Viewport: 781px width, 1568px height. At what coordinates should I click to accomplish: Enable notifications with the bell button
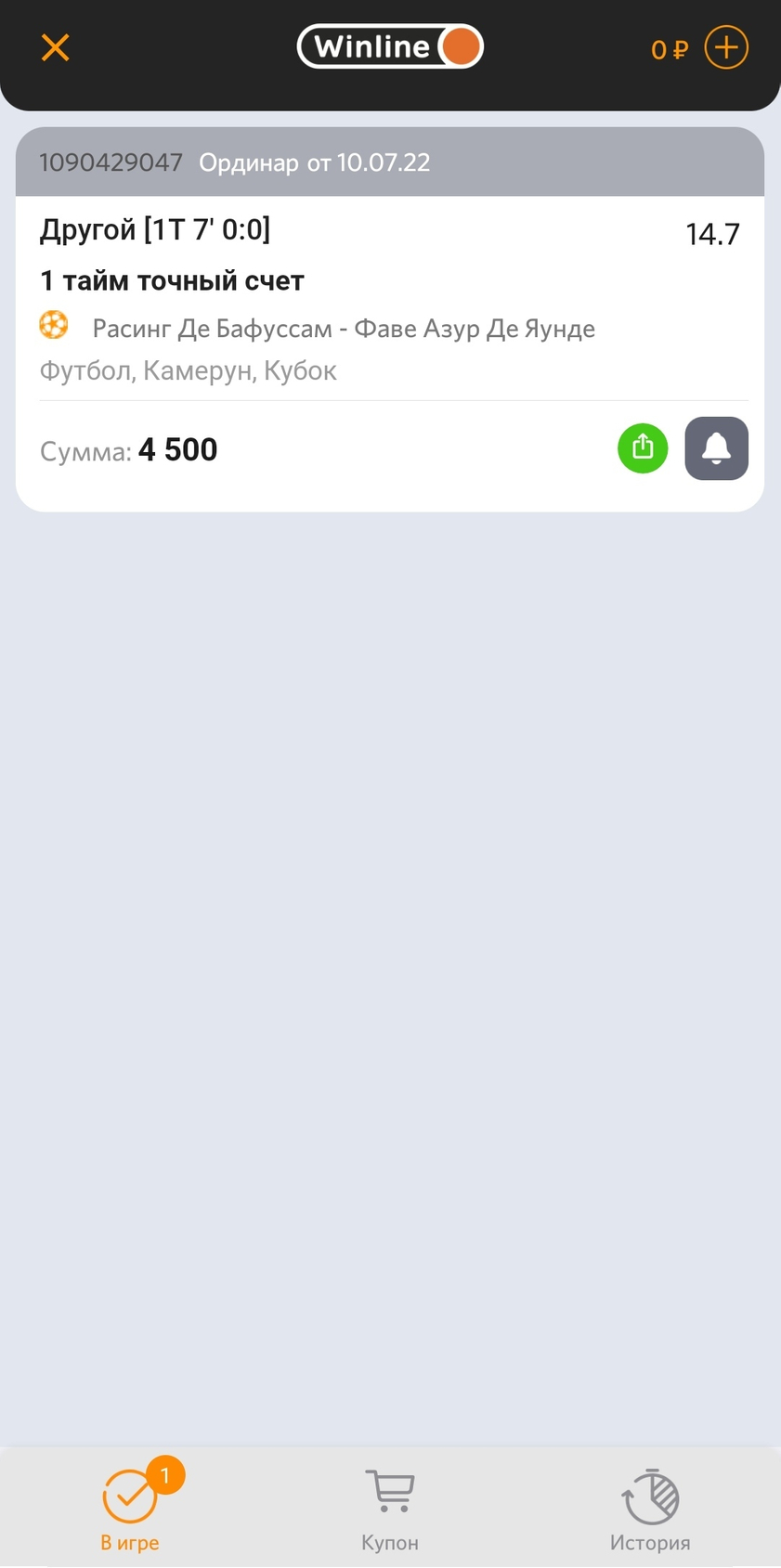[716, 448]
